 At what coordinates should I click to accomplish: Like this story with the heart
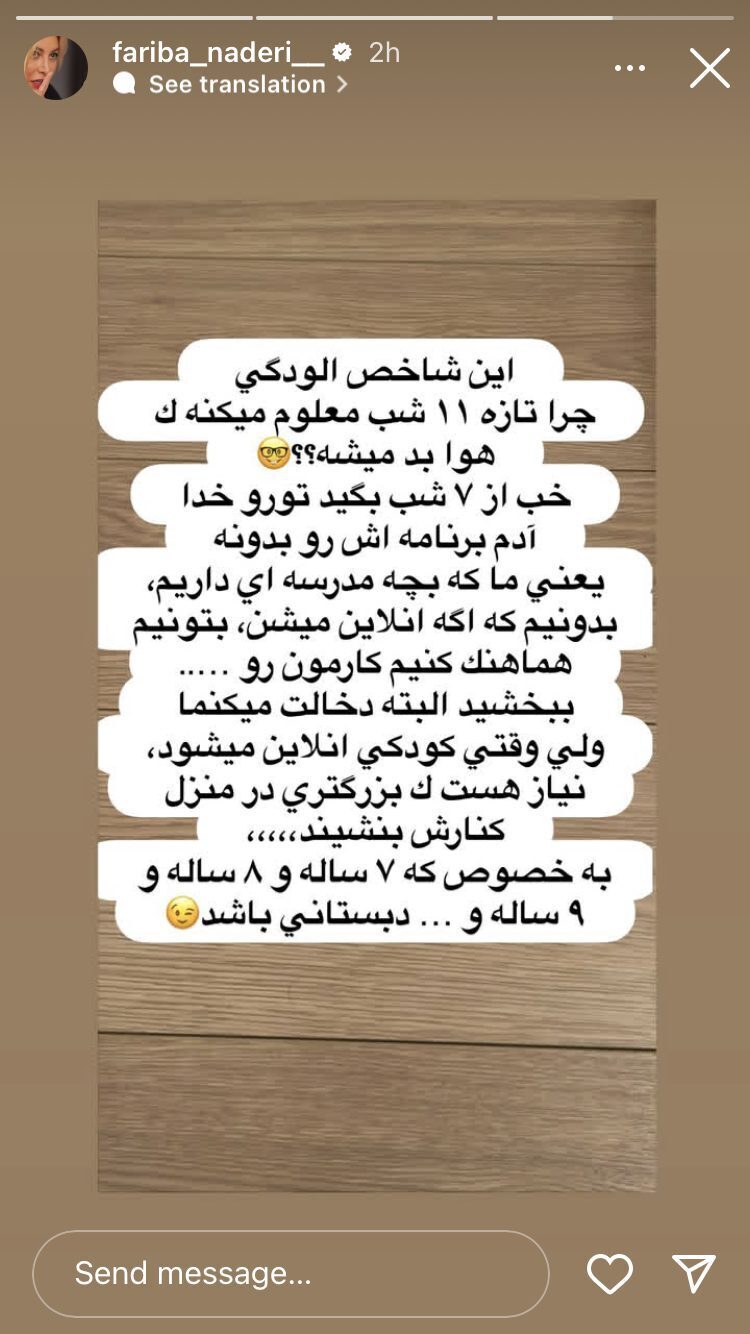tap(609, 1273)
